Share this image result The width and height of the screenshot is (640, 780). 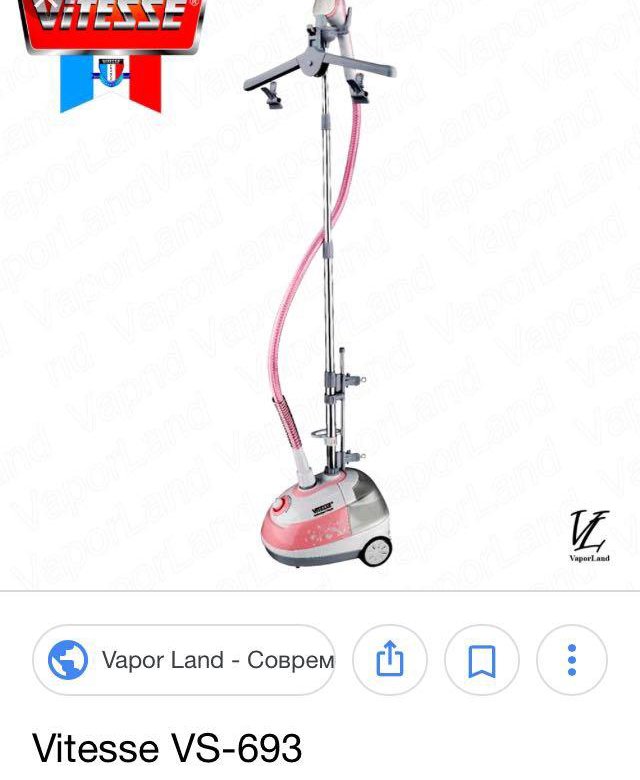click(390, 660)
